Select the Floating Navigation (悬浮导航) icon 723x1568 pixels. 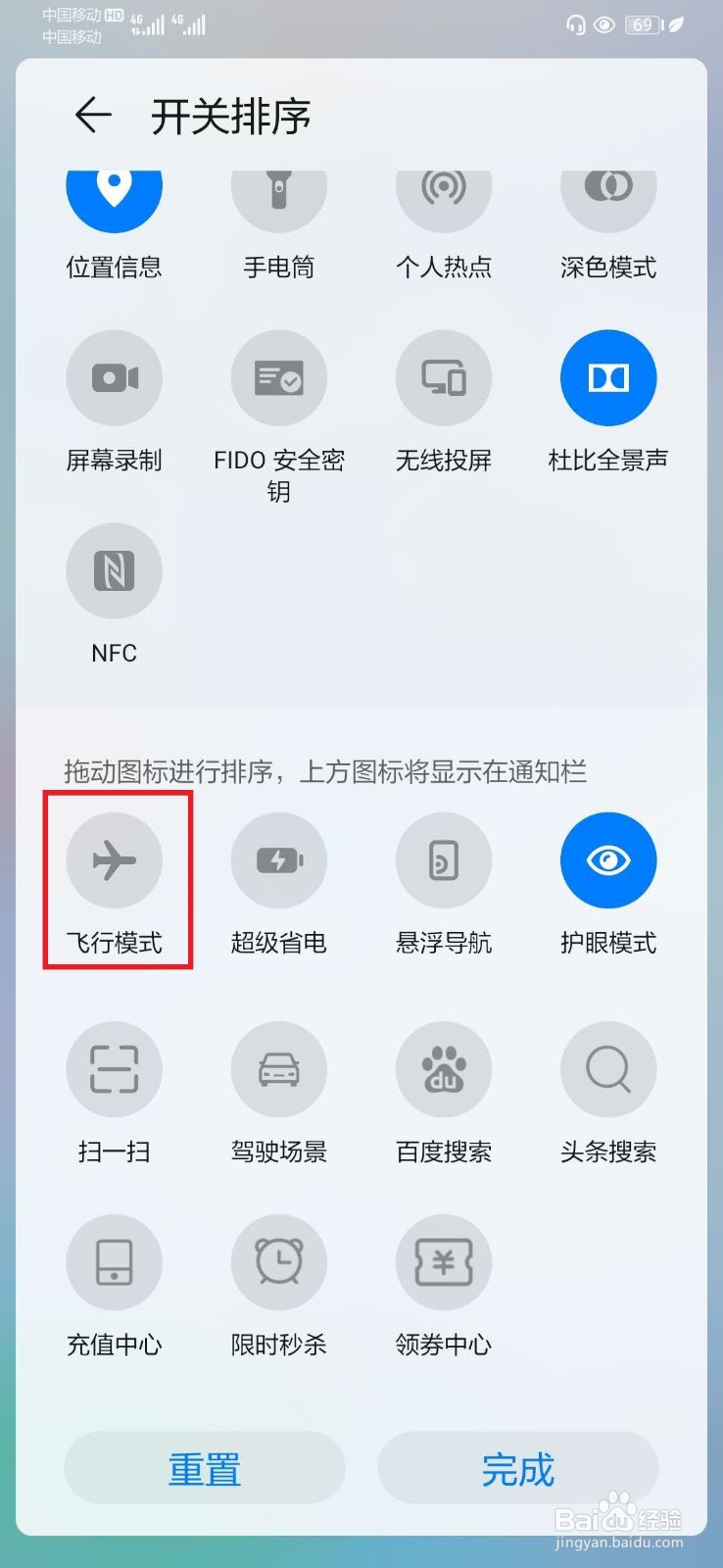pyautogui.click(x=443, y=859)
